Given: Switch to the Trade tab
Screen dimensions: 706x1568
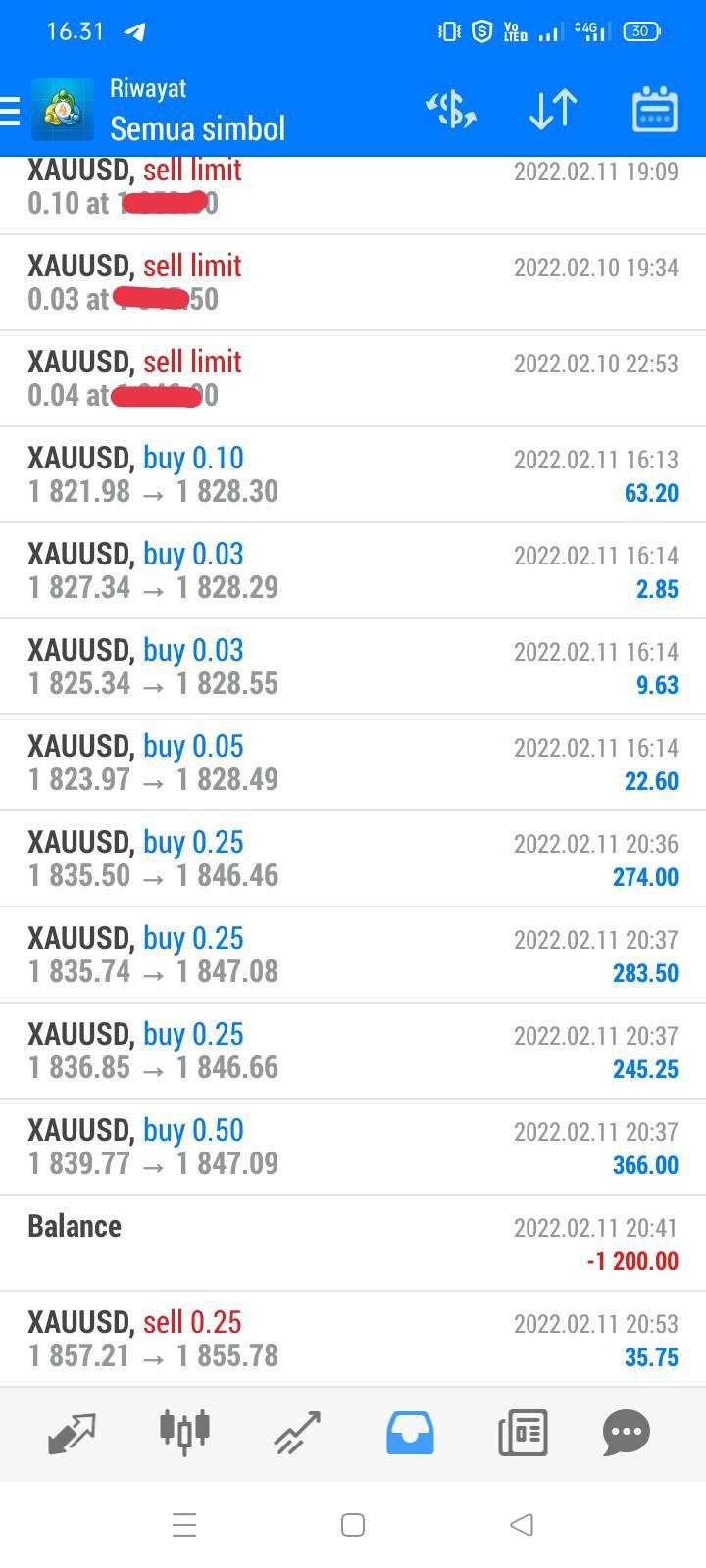Looking at the screenshot, I should click(x=297, y=1433).
